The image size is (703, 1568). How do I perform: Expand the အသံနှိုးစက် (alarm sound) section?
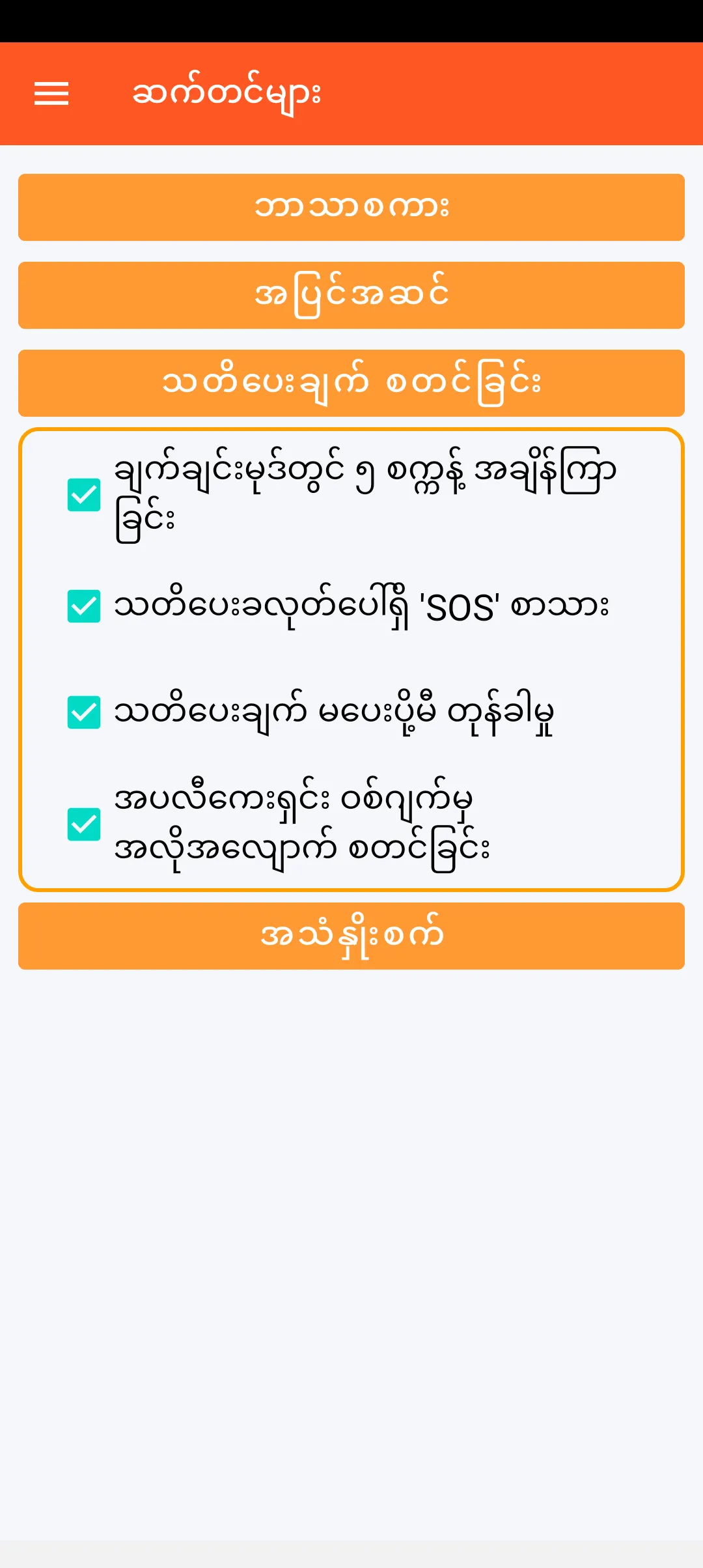pos(351,936)
